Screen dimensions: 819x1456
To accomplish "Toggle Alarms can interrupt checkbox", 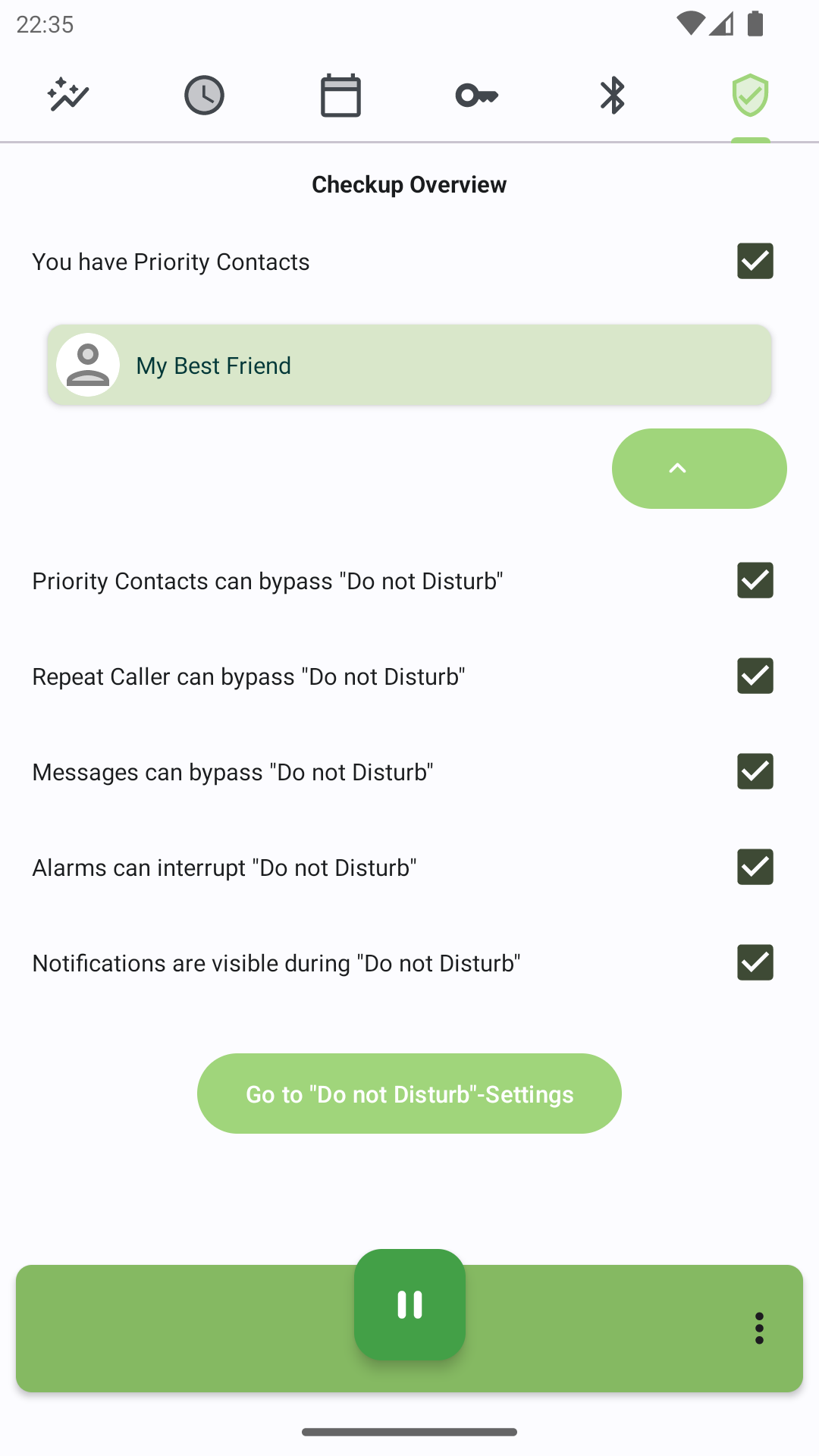I will coord(755,867).
